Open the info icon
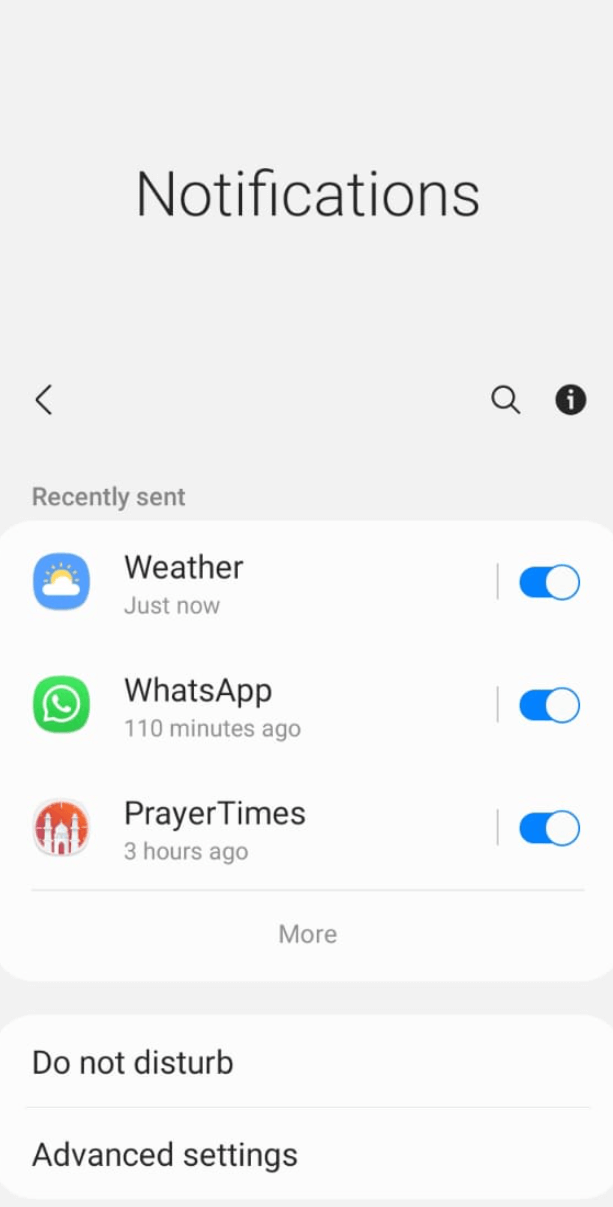Screen dimensions: 613x1207 (570, 400)
